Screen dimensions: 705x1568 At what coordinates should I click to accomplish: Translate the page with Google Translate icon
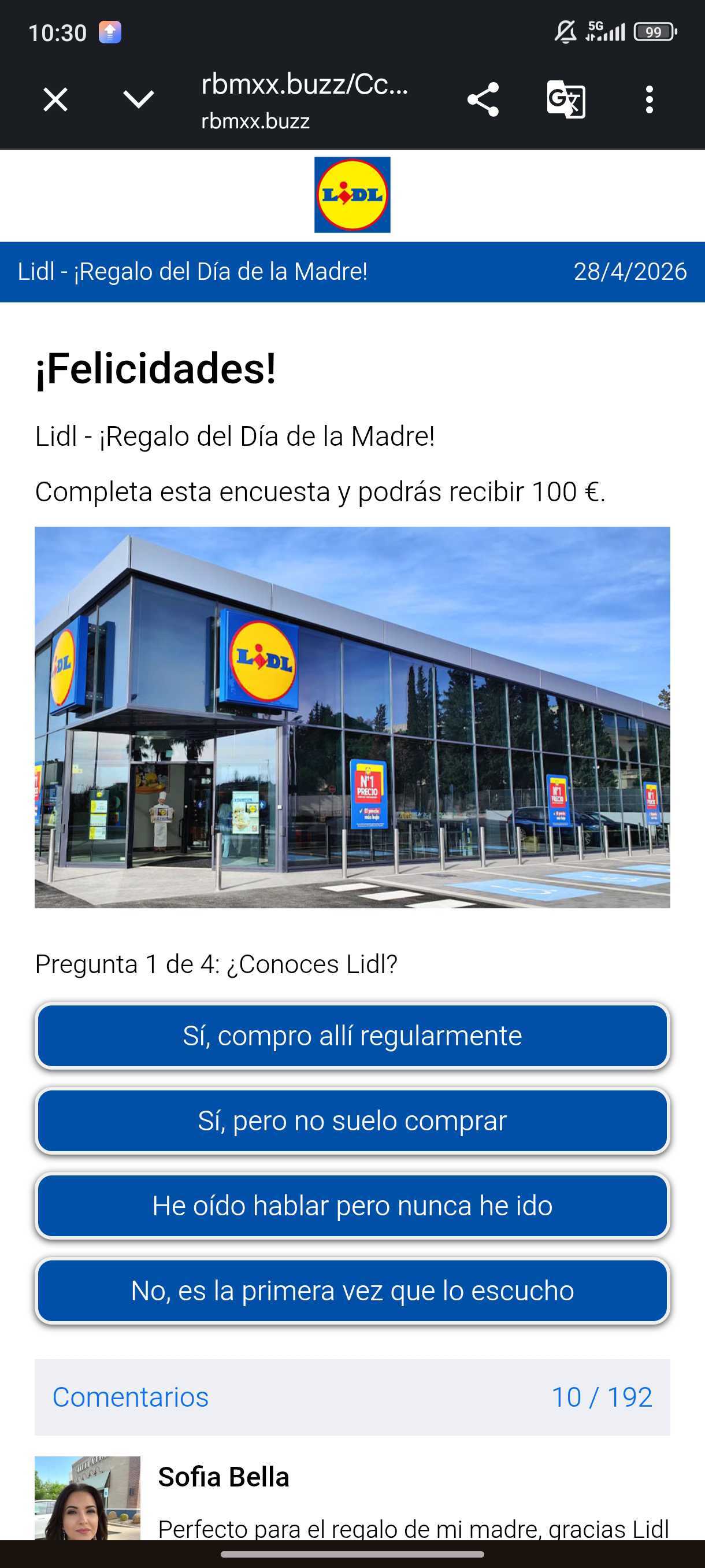coord(566,99)
